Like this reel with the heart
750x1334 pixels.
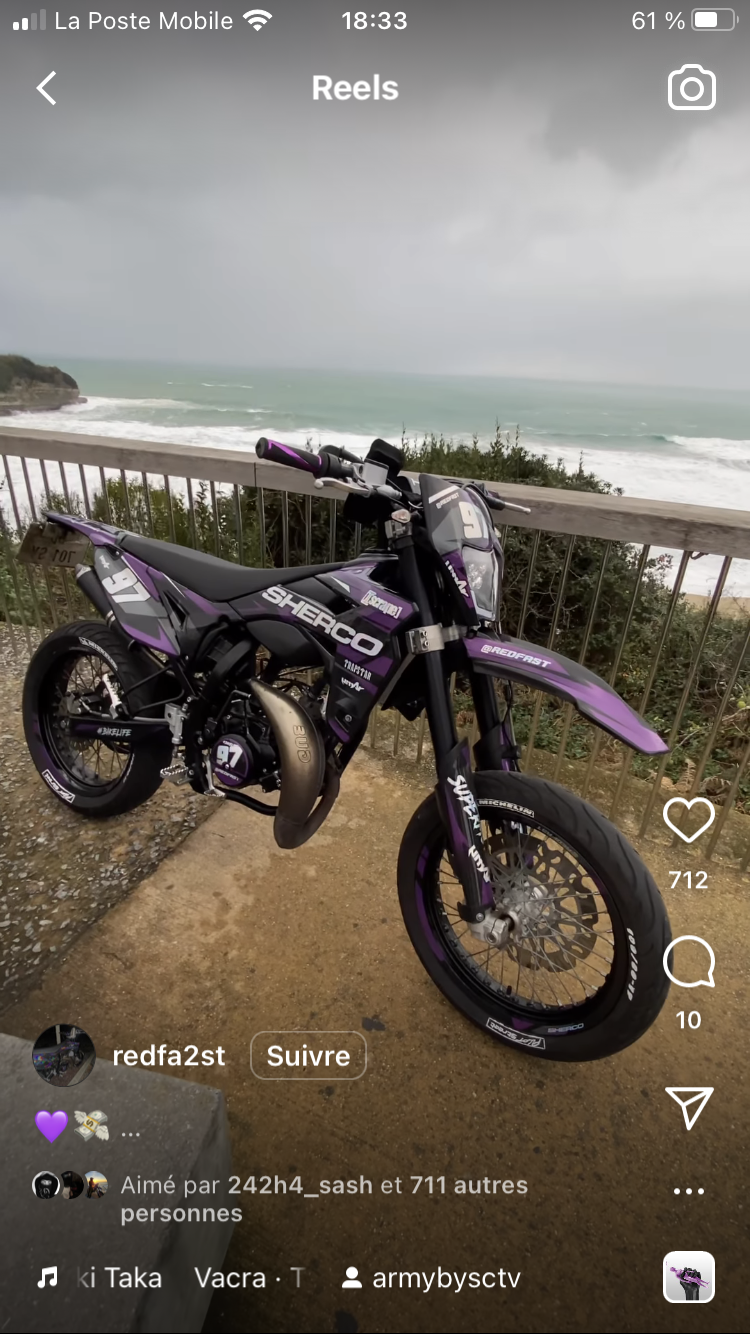click(x=689, y=821)
